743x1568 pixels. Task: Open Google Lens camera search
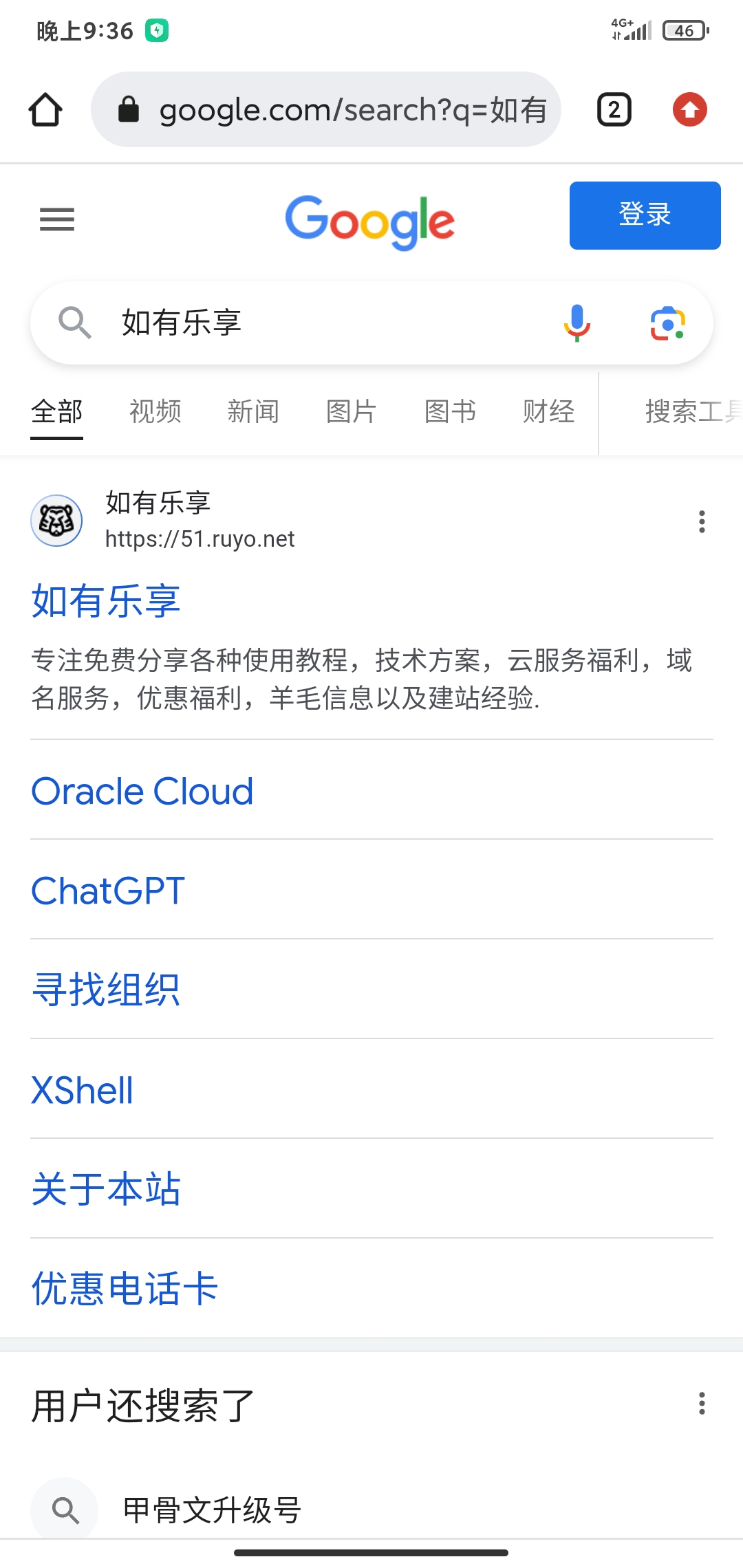tap(667, 323)
